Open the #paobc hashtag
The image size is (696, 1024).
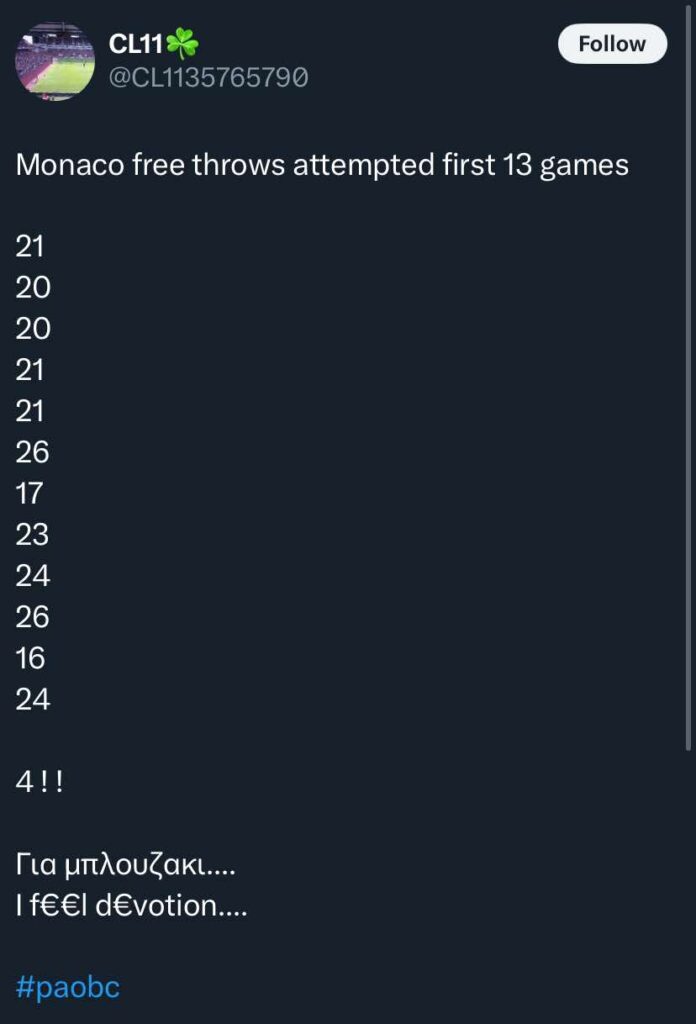68,988
